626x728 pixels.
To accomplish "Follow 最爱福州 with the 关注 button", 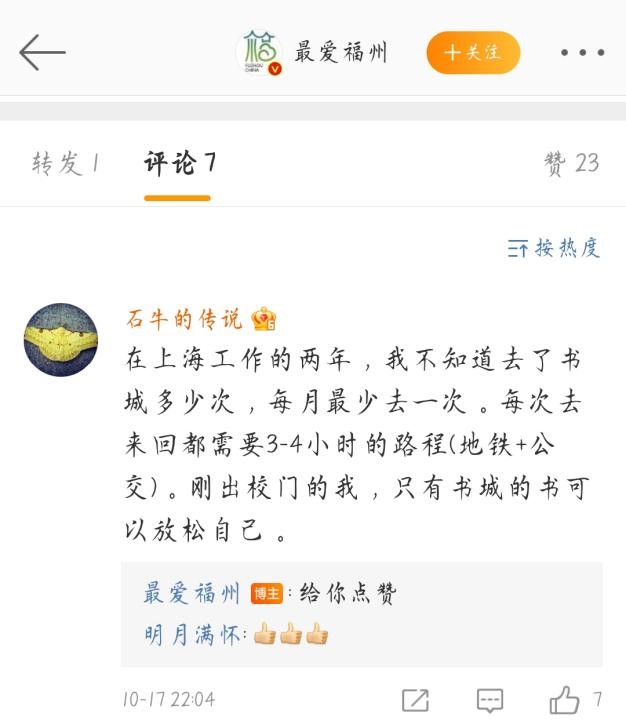I will [473, 52].
